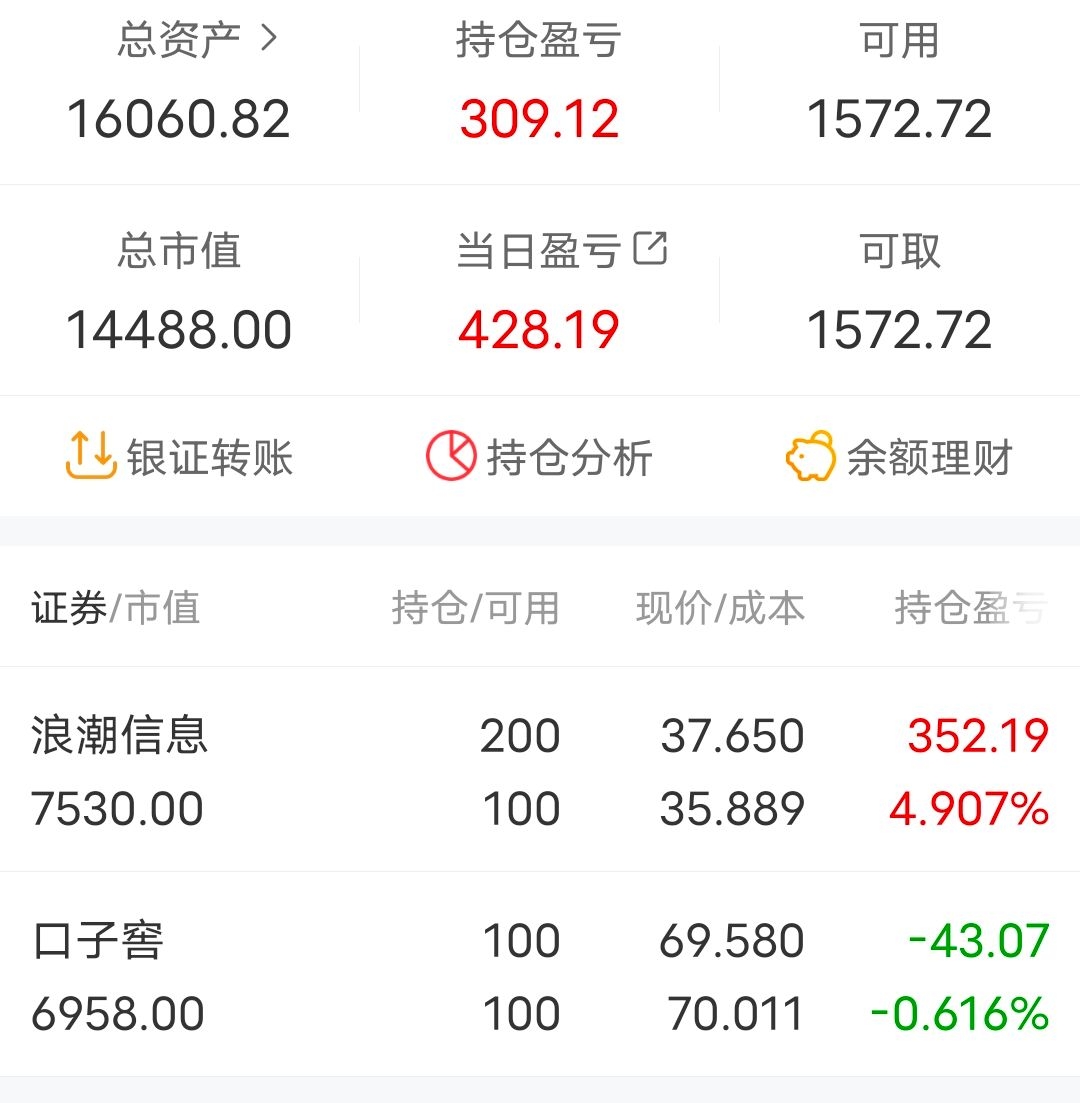This screenshot has width=1080, height=1103.
Task: Open the 口子窖 holding row
Action: 540,976
